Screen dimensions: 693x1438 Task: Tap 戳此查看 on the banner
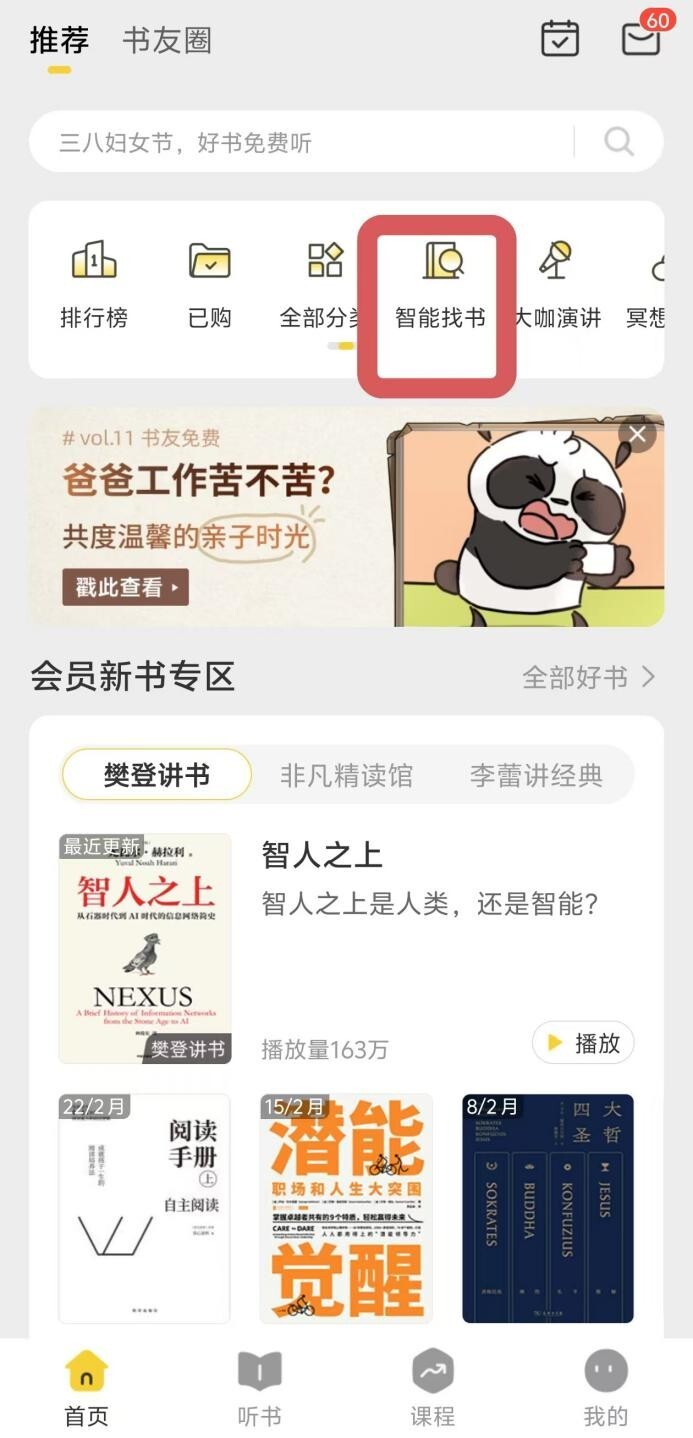(125, 587)
